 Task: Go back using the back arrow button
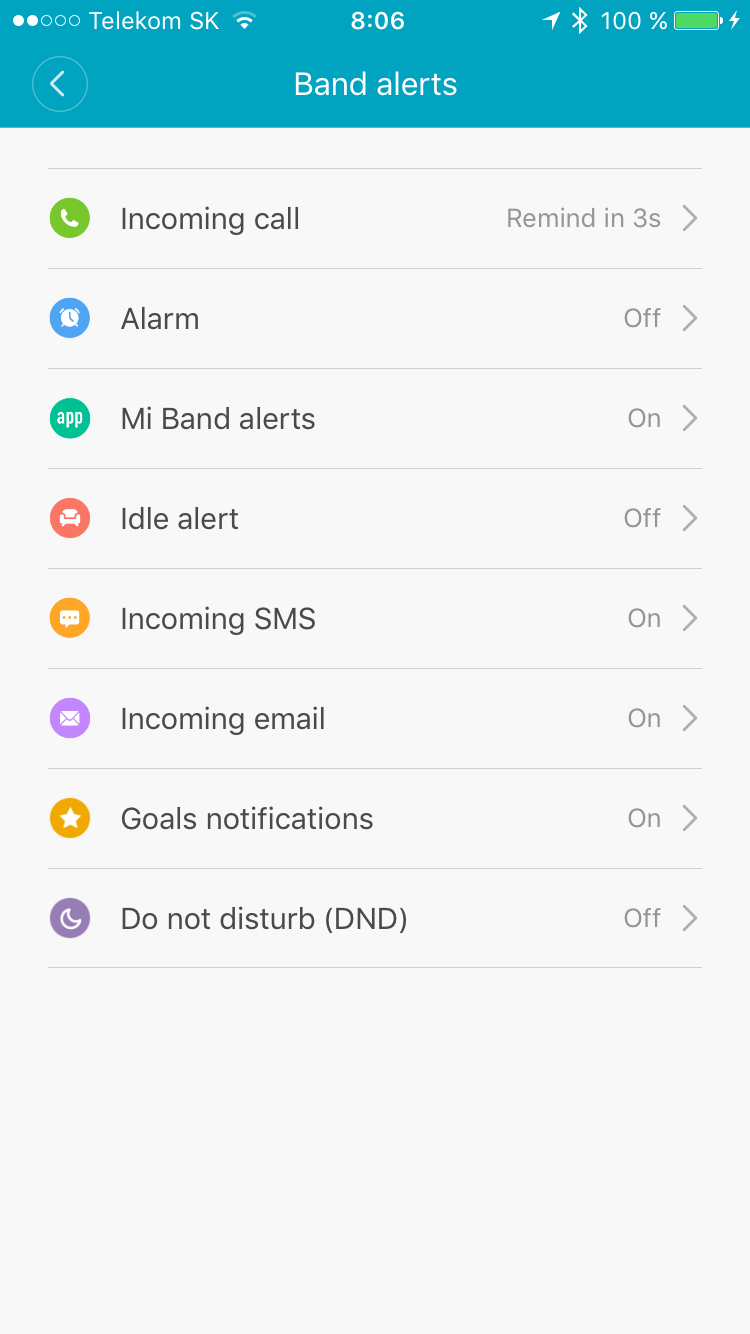point(60,84)
